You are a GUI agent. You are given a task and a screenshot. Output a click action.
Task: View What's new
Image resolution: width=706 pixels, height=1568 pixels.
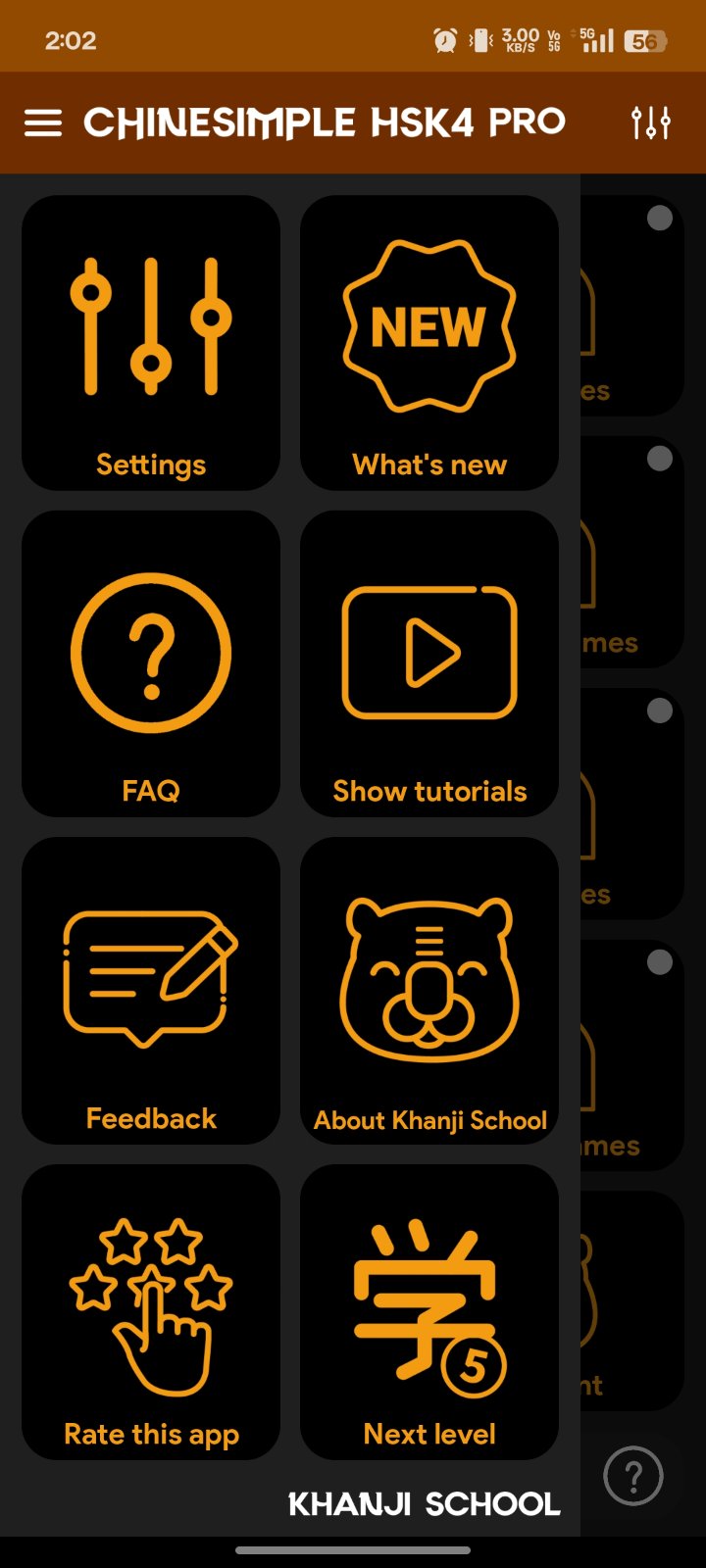[429, 343]
